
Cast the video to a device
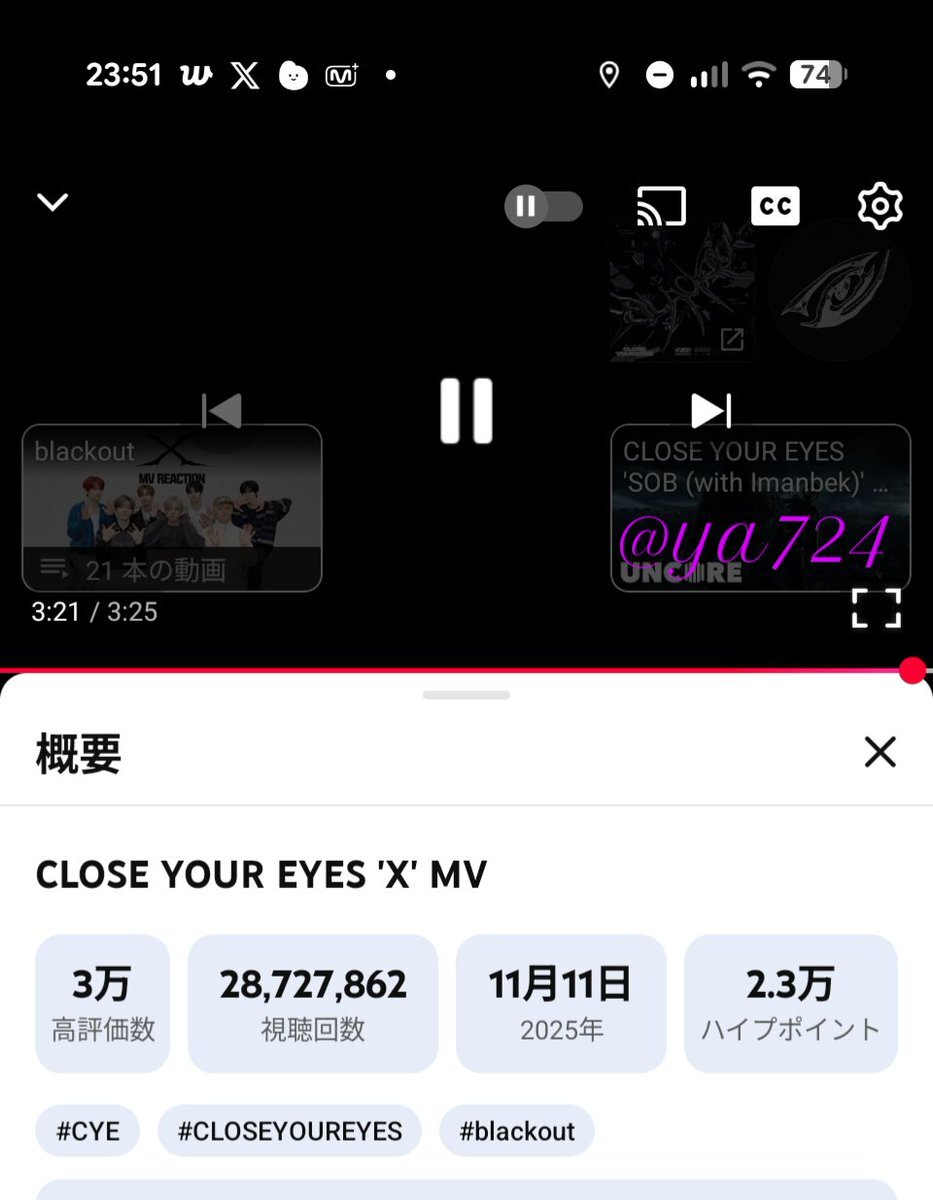[x=661, y=206]
